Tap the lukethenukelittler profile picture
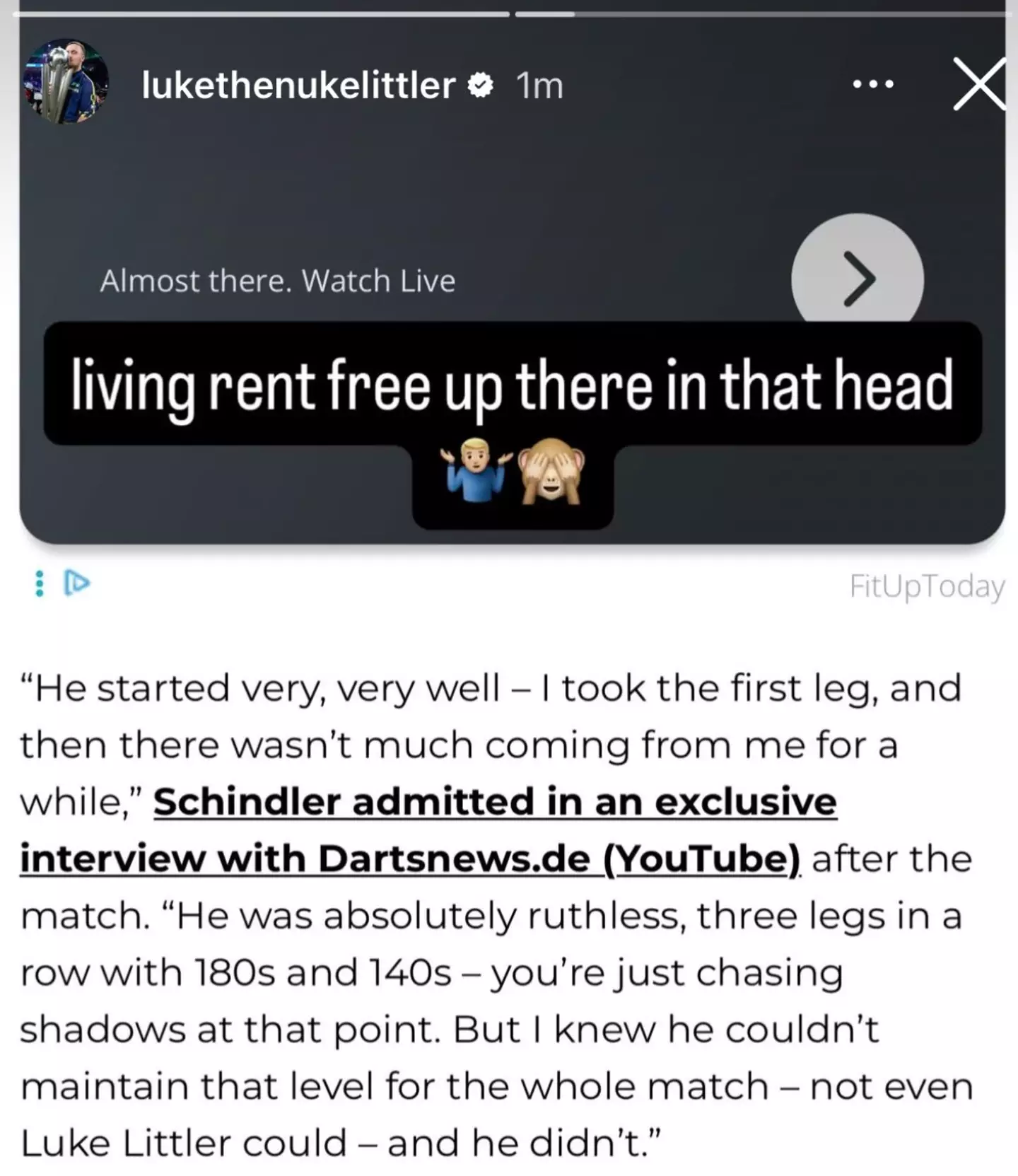This screenshot has width=1018, height=1176. point(66,81)
